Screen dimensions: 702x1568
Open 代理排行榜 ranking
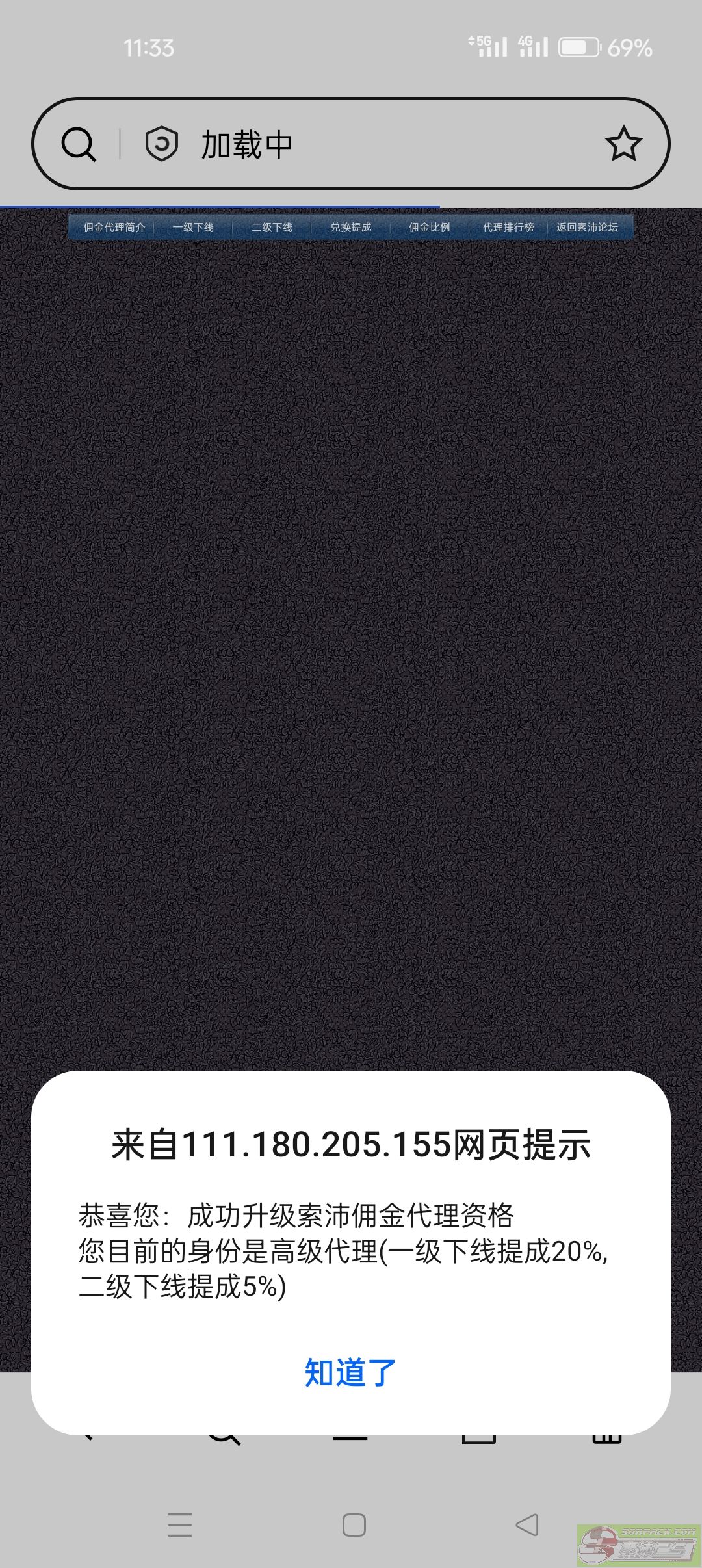[508, 227]
